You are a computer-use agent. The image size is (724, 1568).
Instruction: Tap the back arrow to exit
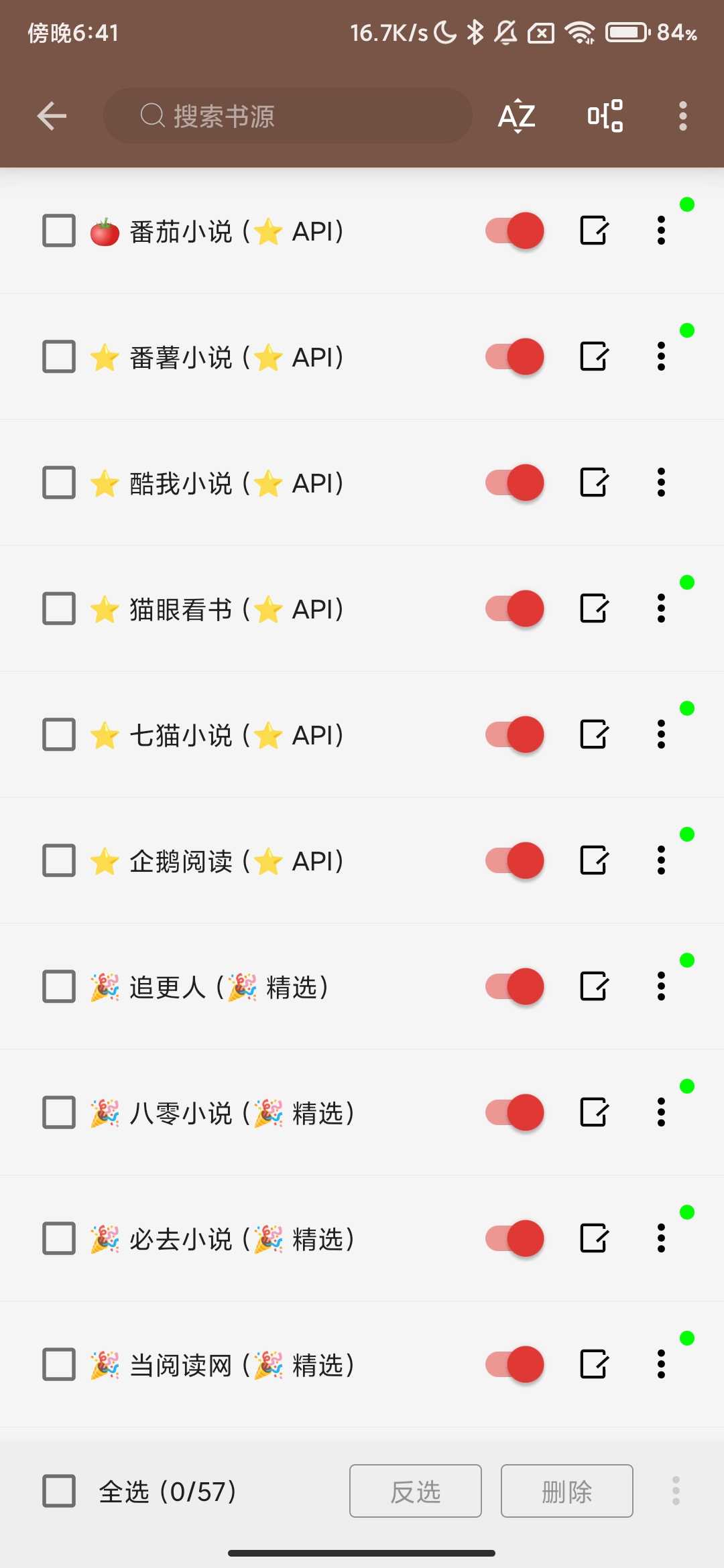tap(52, 115)
